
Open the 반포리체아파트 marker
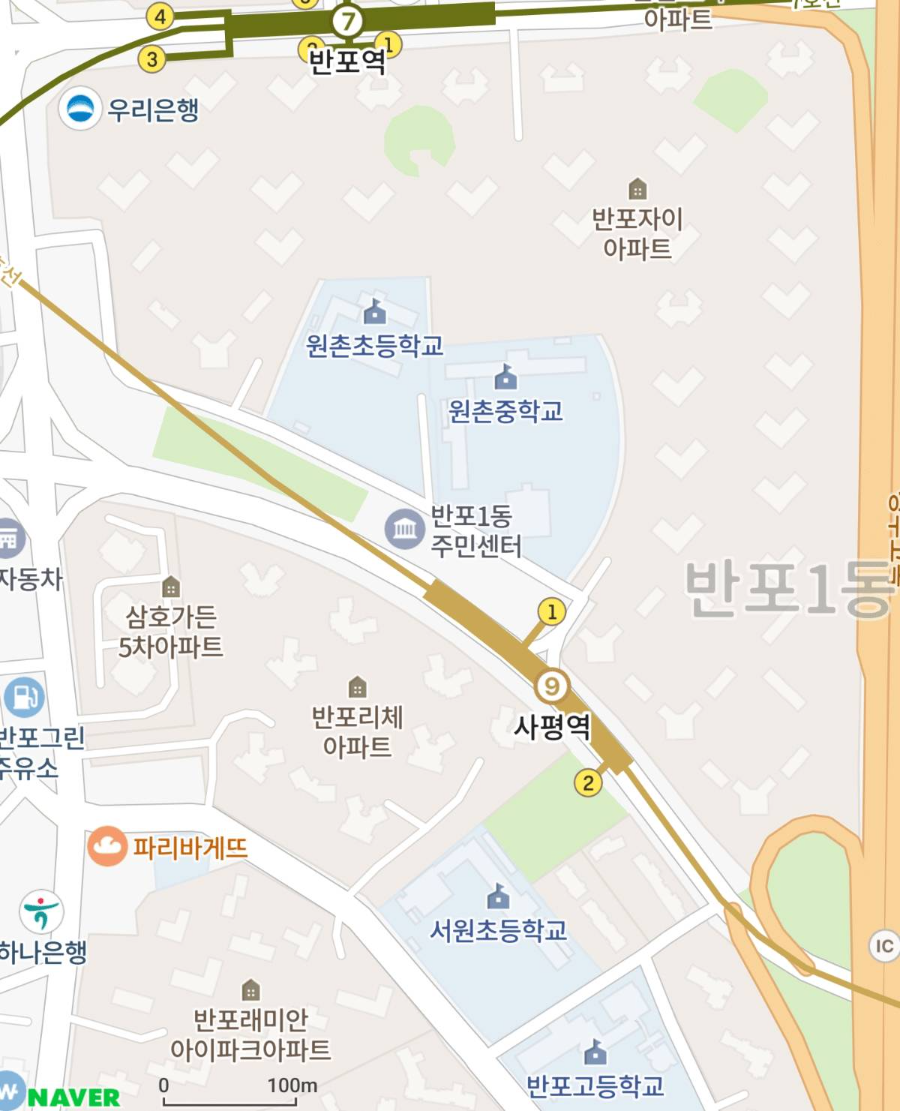coord(357,687)
